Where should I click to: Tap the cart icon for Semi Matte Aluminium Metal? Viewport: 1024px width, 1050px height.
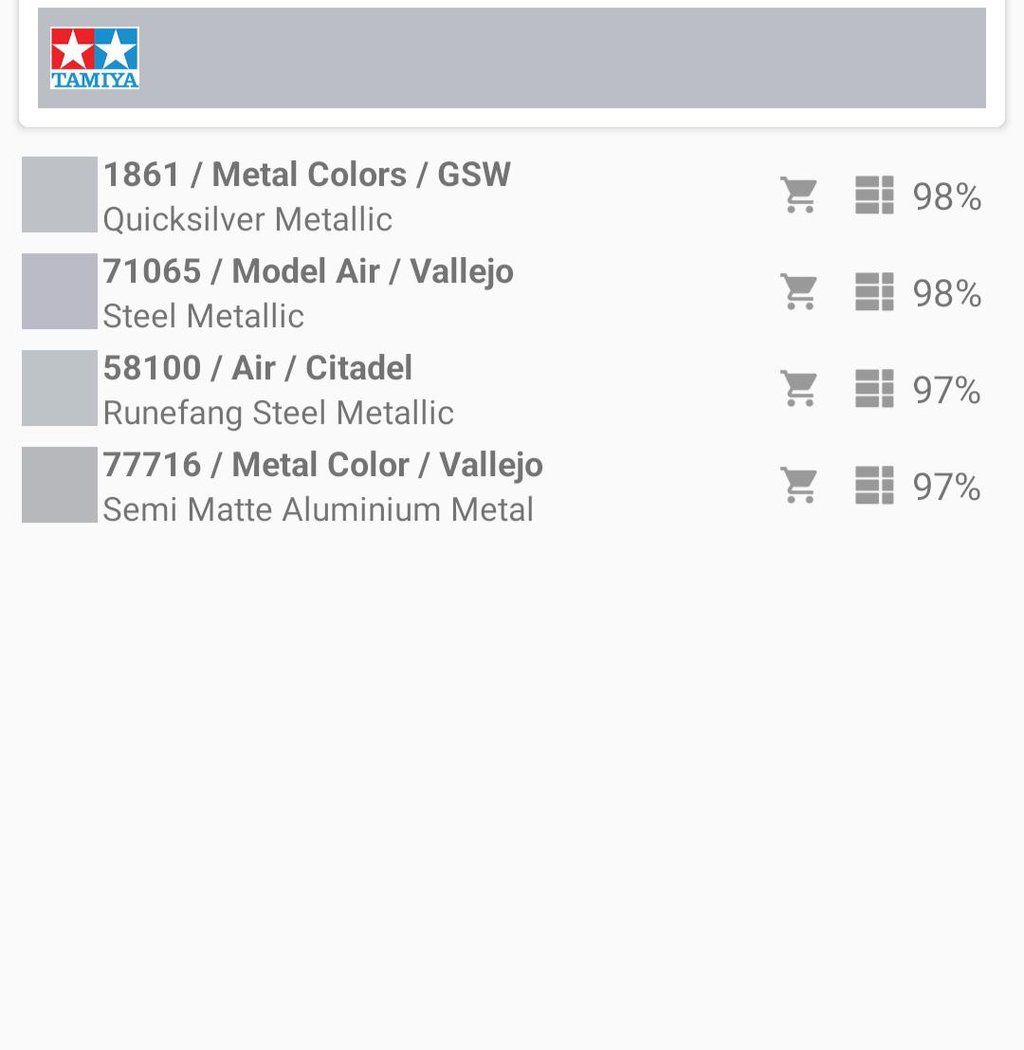pos(798,485)
